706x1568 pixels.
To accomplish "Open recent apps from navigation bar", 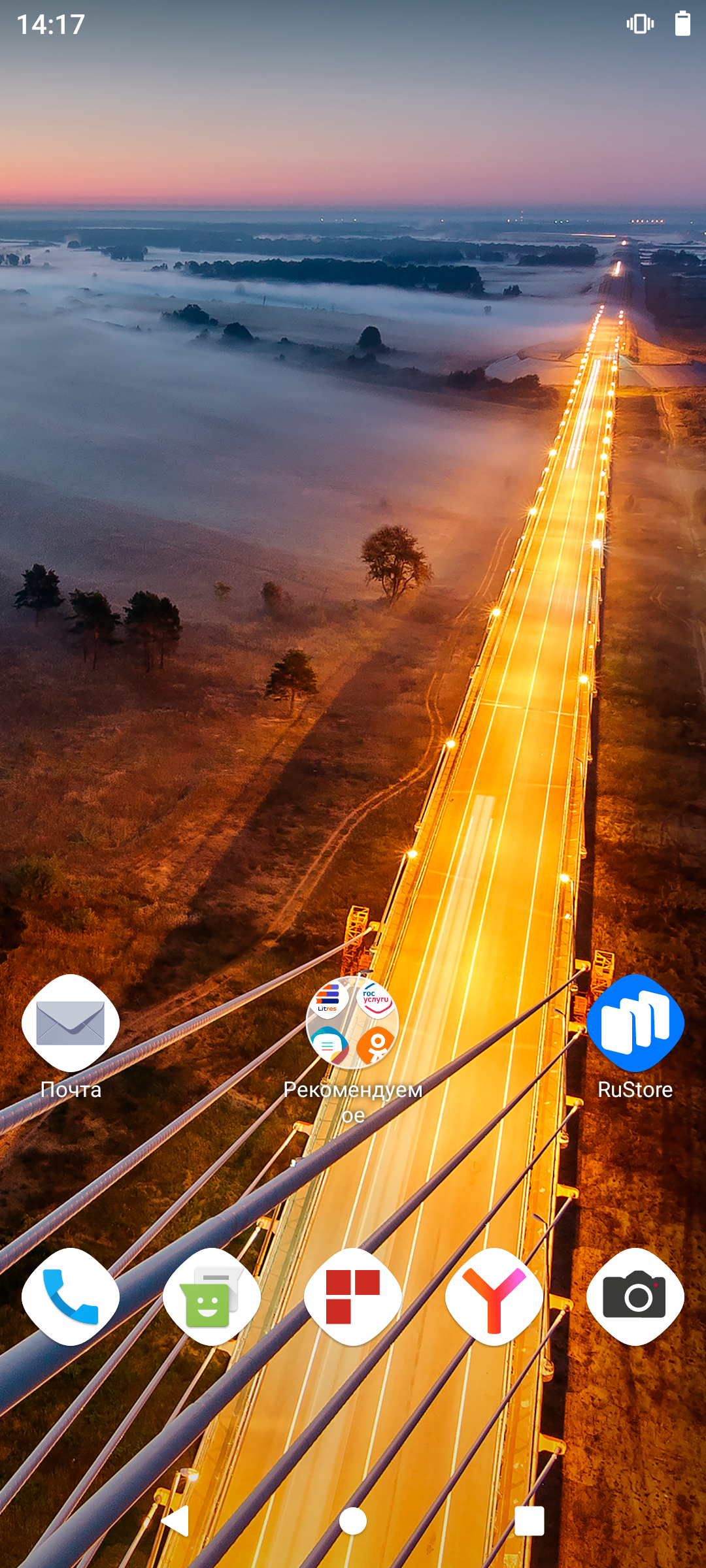I will [x=529, y=1521].
